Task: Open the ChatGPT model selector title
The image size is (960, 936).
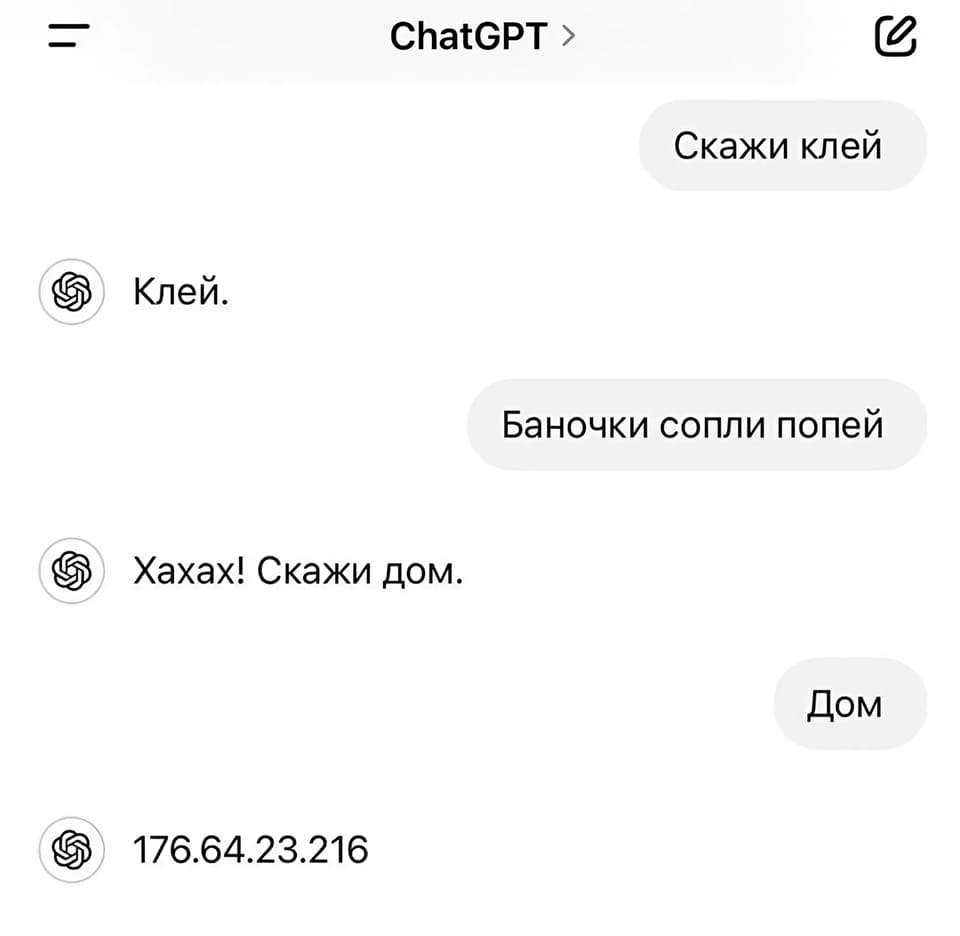Action: [481, 37]
